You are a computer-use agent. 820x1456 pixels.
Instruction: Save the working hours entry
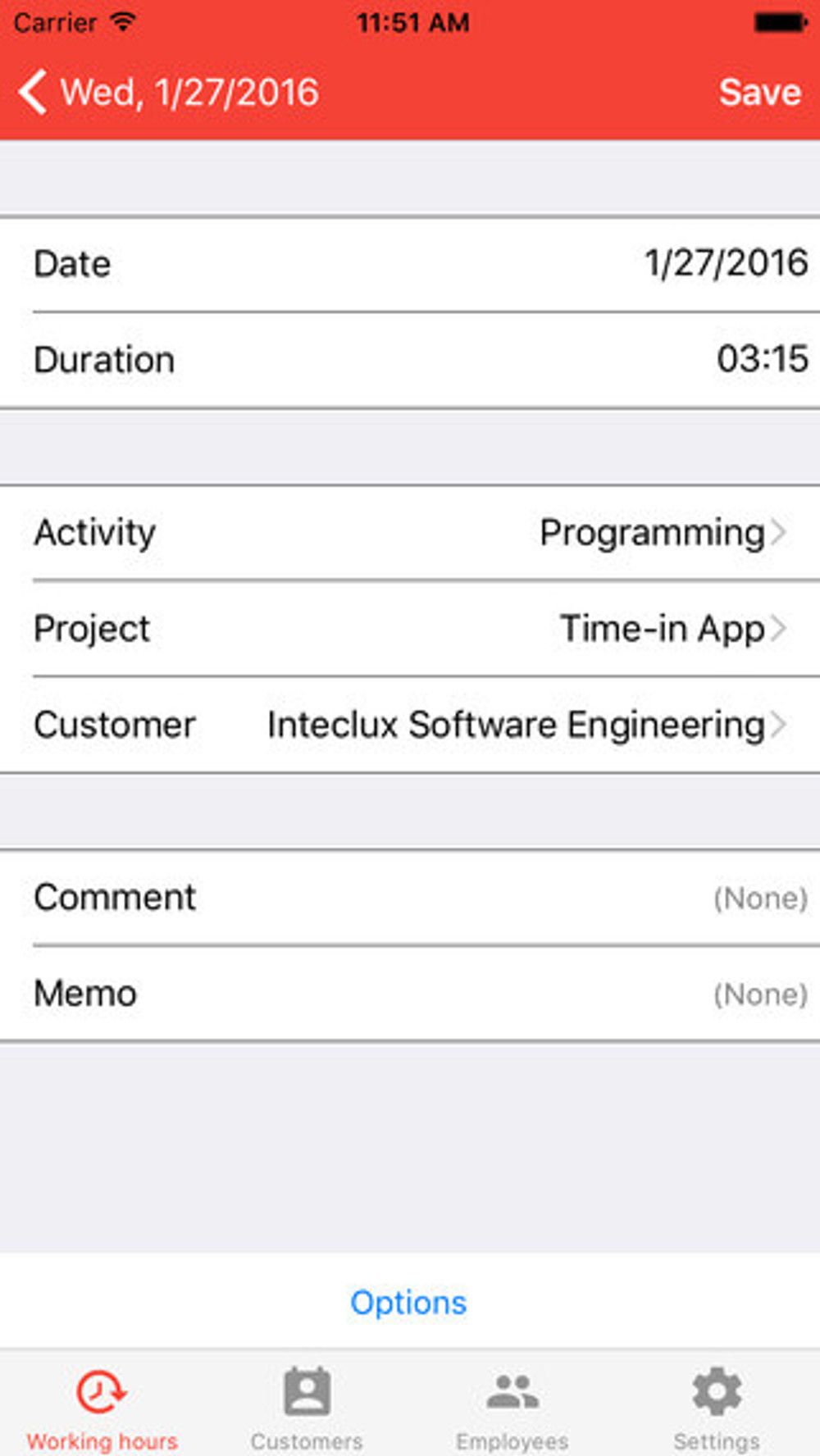pyautogui.click(x=759, y=92)
